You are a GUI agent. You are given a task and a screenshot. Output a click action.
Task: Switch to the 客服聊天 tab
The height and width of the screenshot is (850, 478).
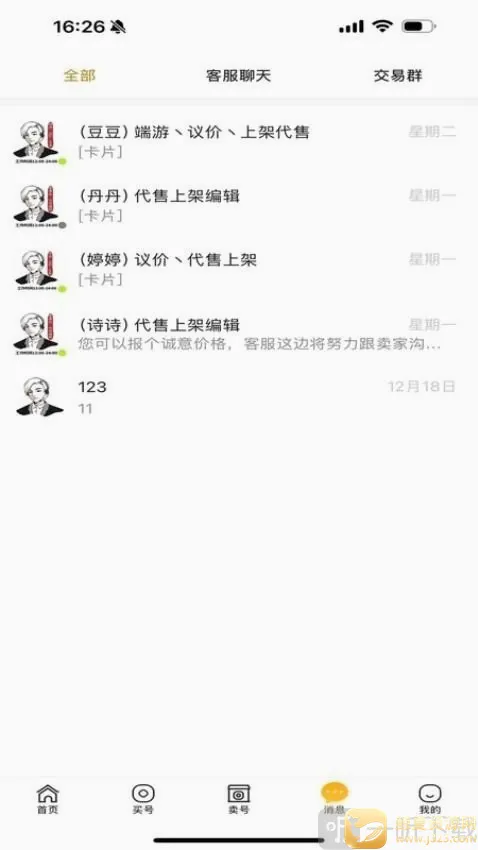tap(238, 75)
